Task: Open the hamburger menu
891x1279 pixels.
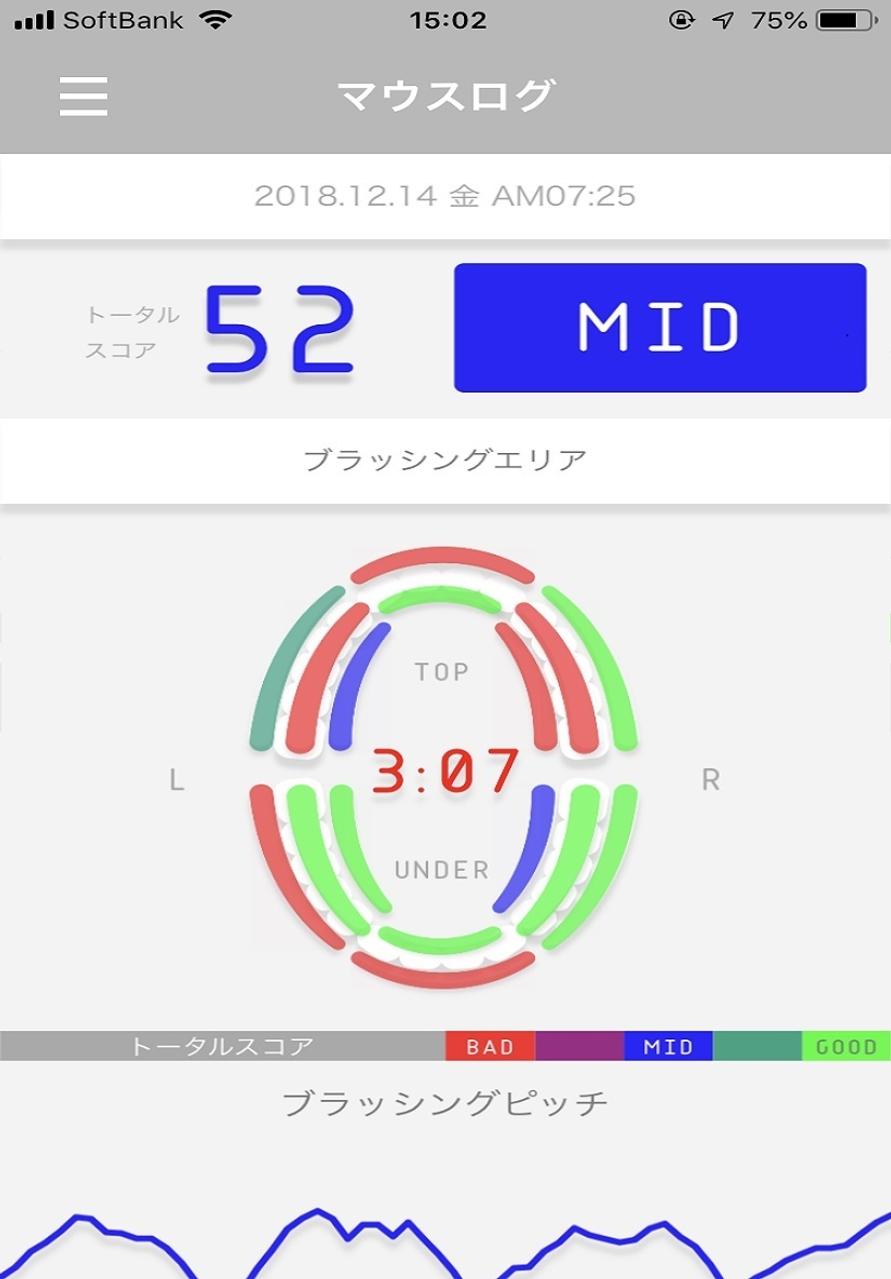Action: click(83, 96)
